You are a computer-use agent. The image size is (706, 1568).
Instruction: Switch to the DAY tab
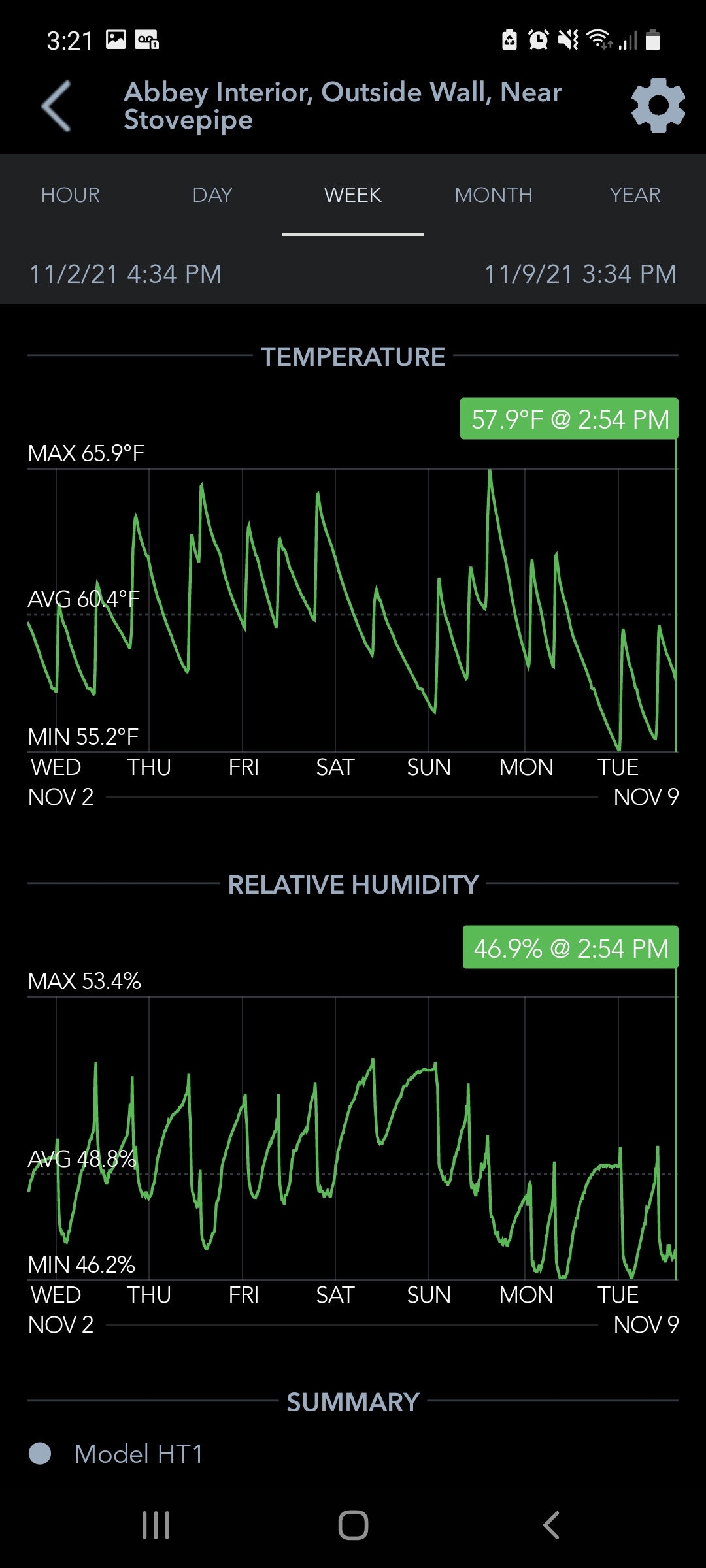[212, 195]
